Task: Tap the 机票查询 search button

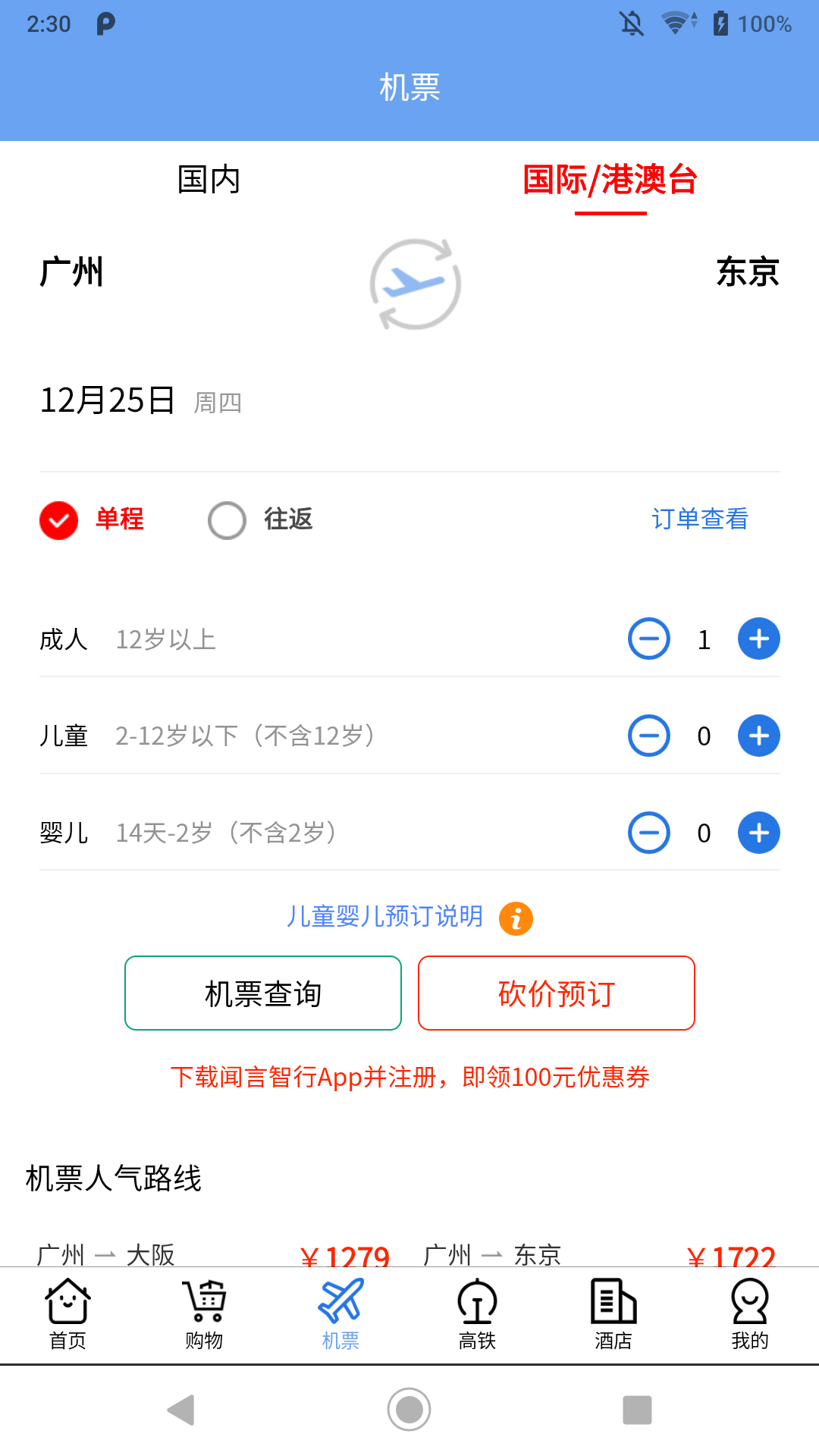Action: click(x=262, y=993)
